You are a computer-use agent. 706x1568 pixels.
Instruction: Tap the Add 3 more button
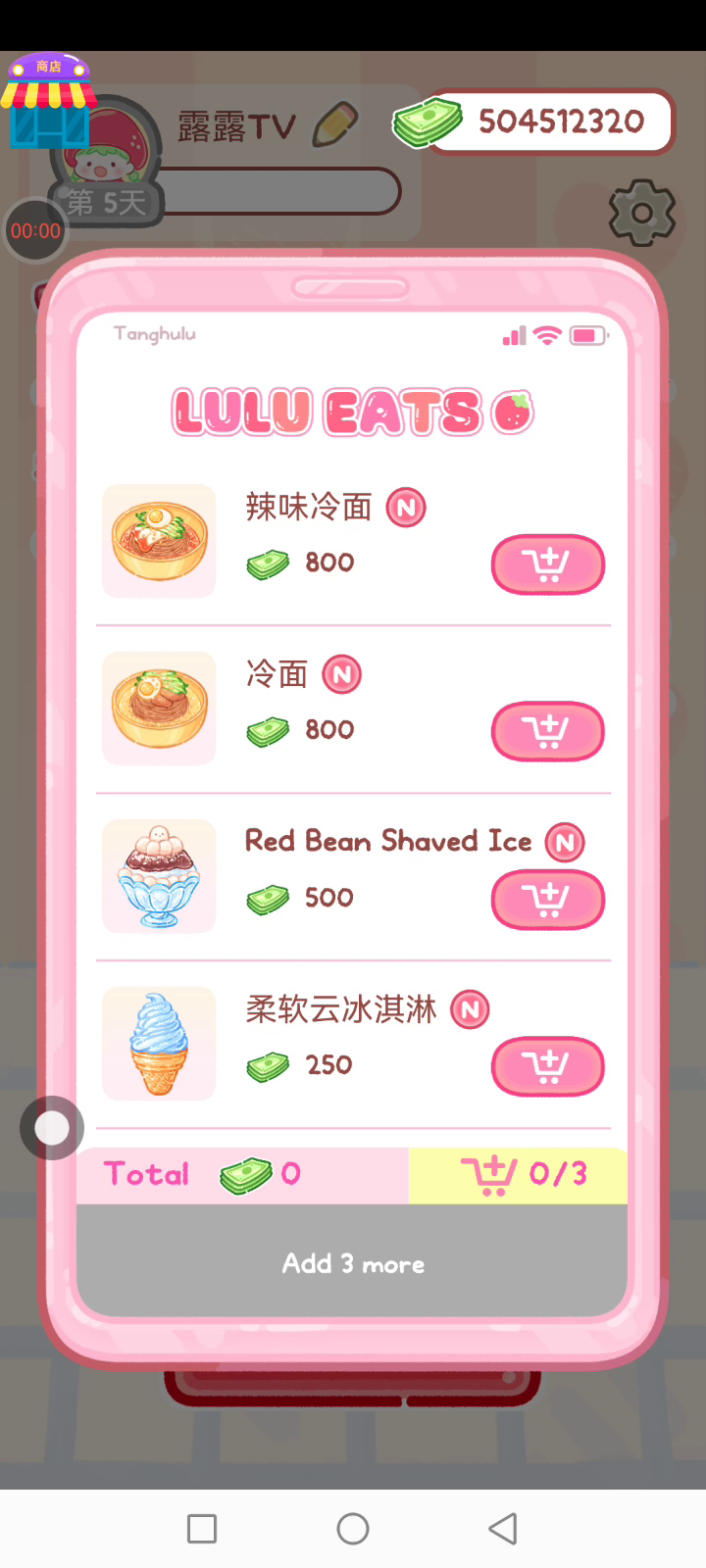pyautogui.click(x=352, y=1263)
